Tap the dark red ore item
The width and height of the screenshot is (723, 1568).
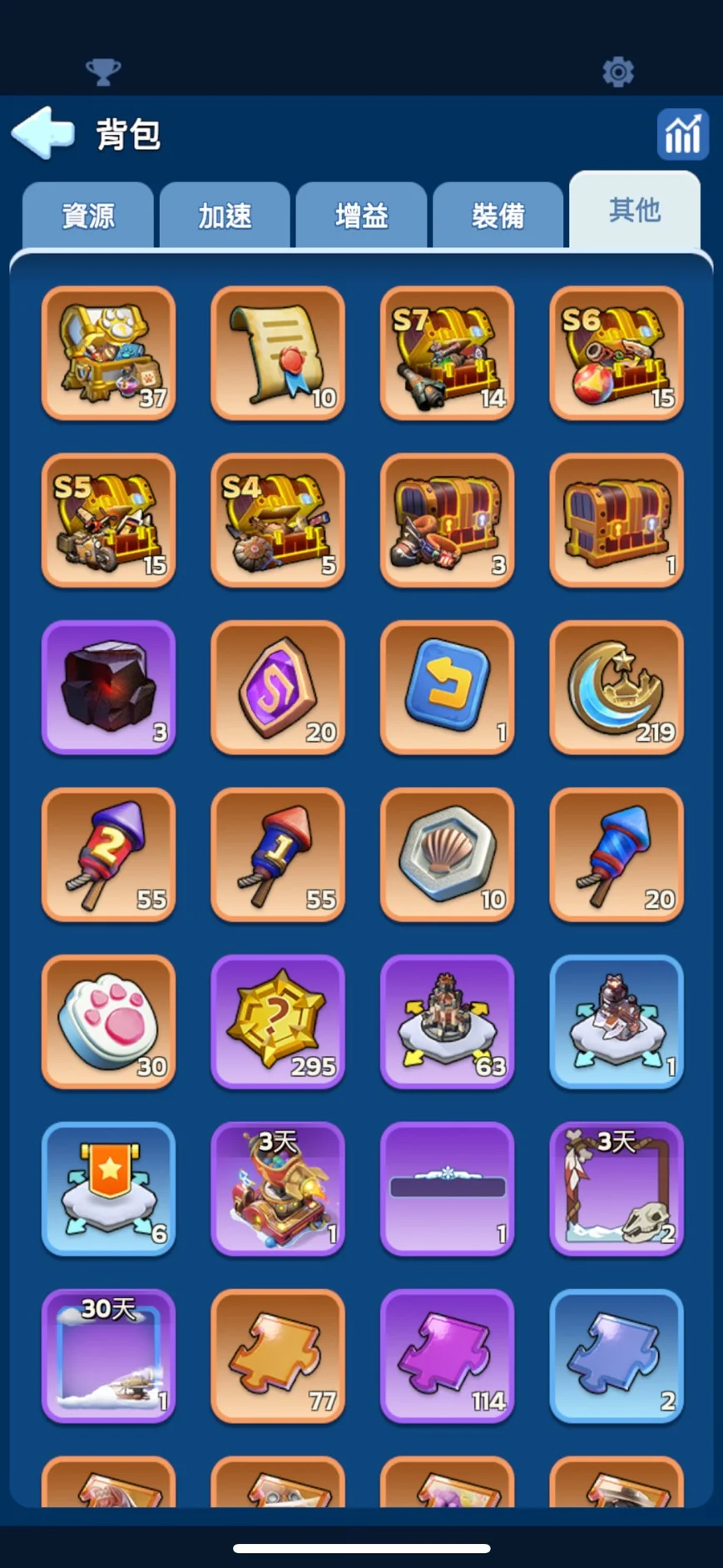(x=108, y=687)
